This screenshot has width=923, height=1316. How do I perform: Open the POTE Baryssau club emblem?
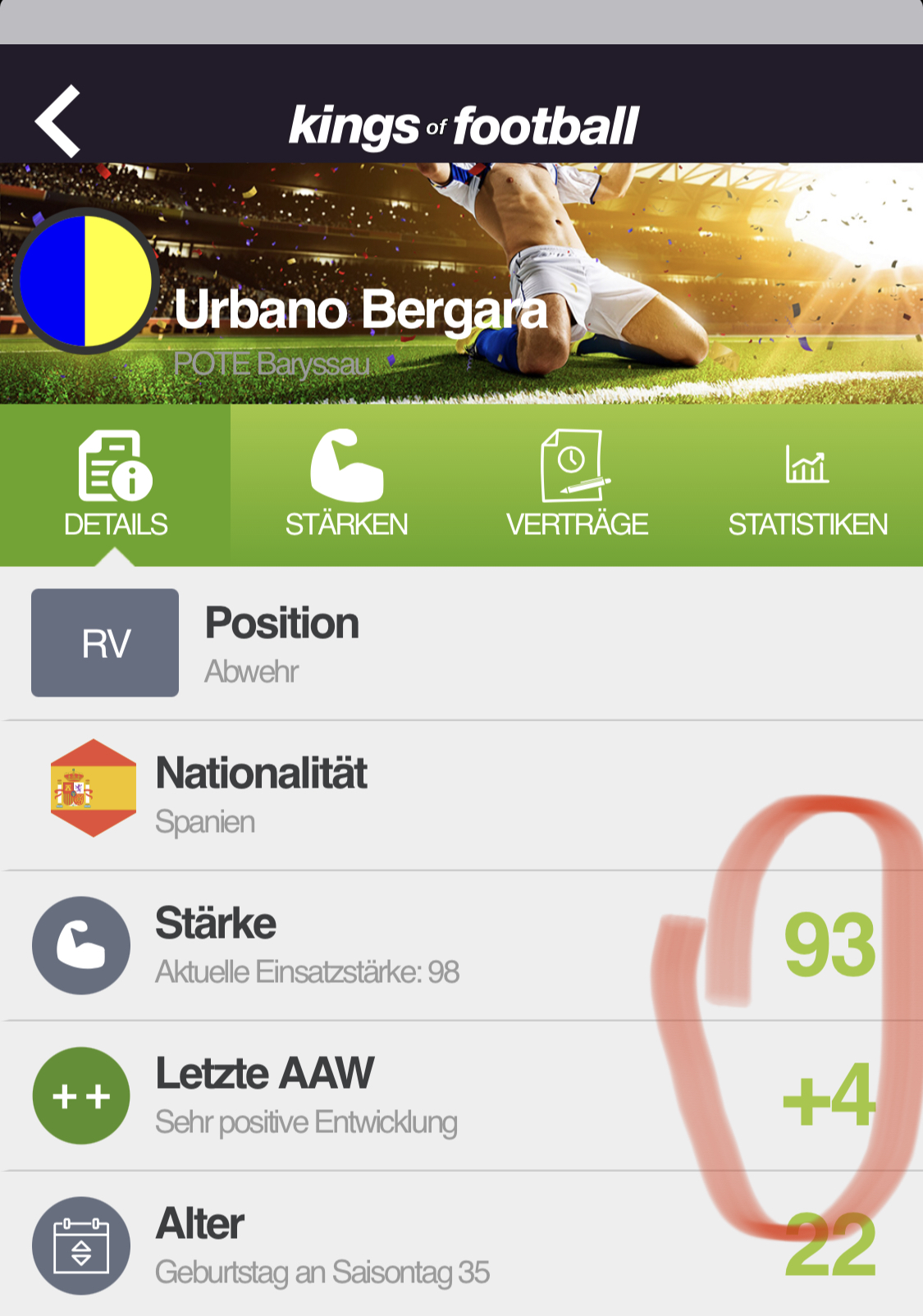[85, 281]
